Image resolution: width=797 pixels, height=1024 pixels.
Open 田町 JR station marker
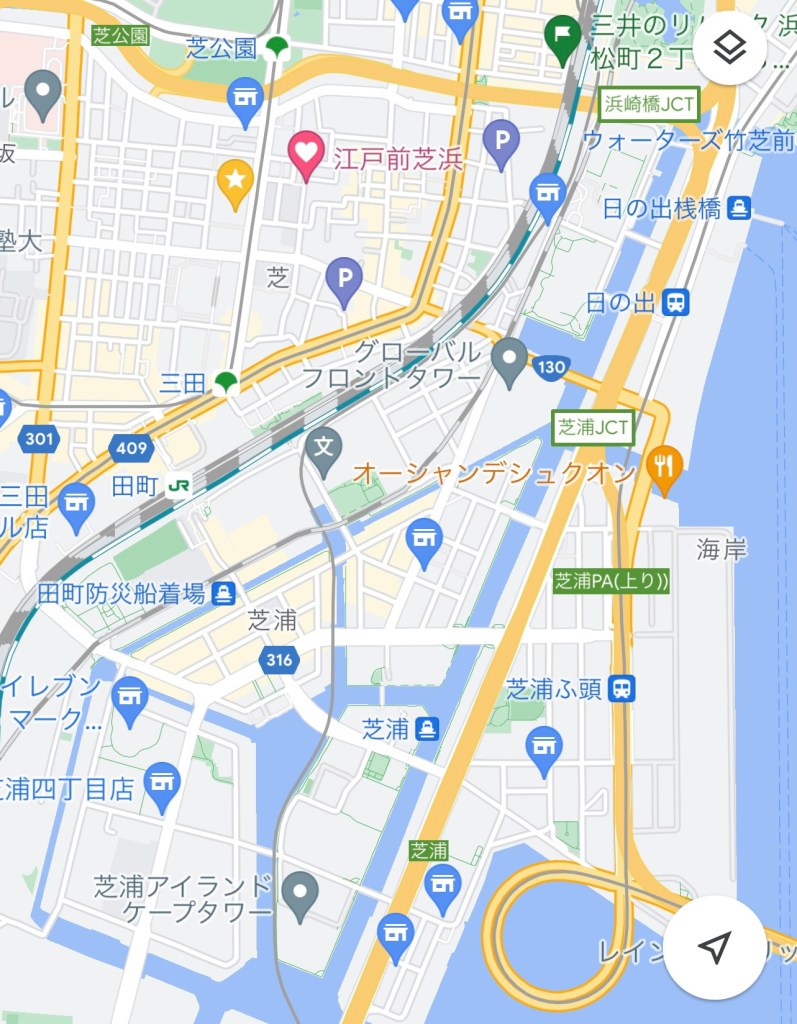coord(180,486)
